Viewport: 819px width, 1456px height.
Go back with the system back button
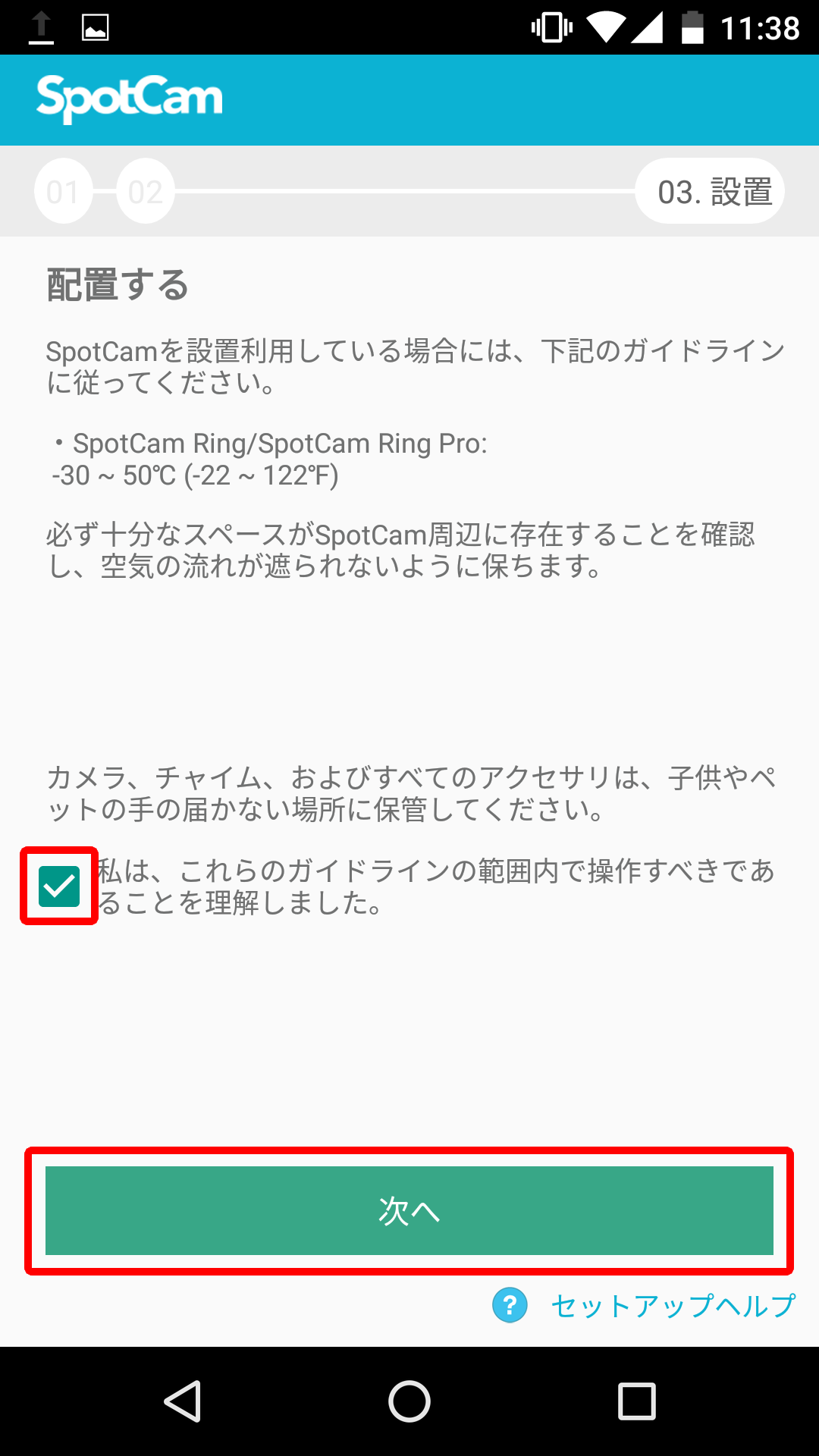[183, 1401]
